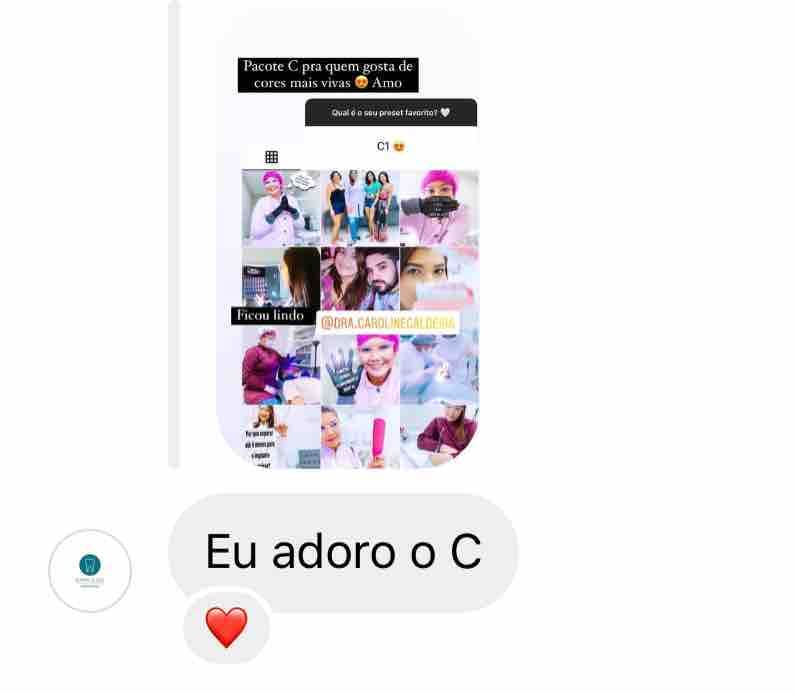
Task: View the heart reaction on the message
Action: [226, 628]
